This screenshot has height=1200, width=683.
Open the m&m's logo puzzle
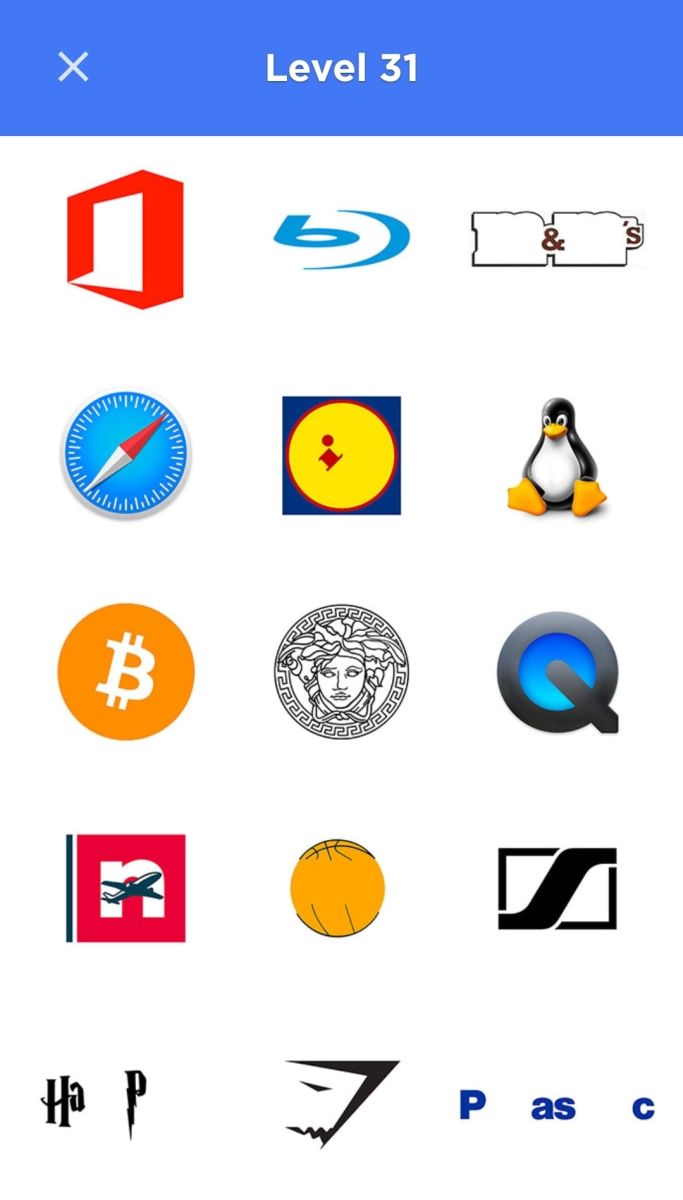point(557,239)
